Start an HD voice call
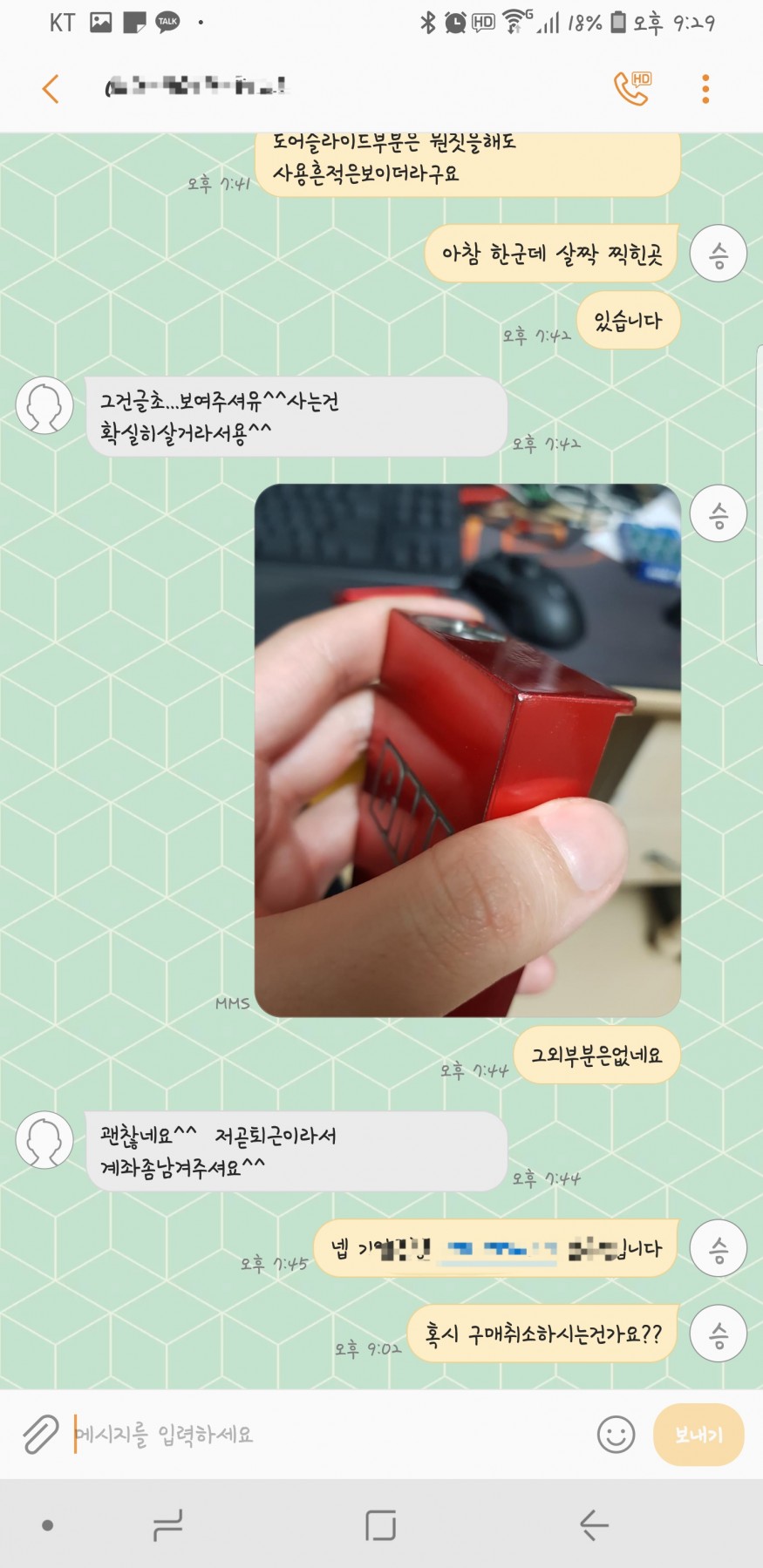 tap(632, 88)
